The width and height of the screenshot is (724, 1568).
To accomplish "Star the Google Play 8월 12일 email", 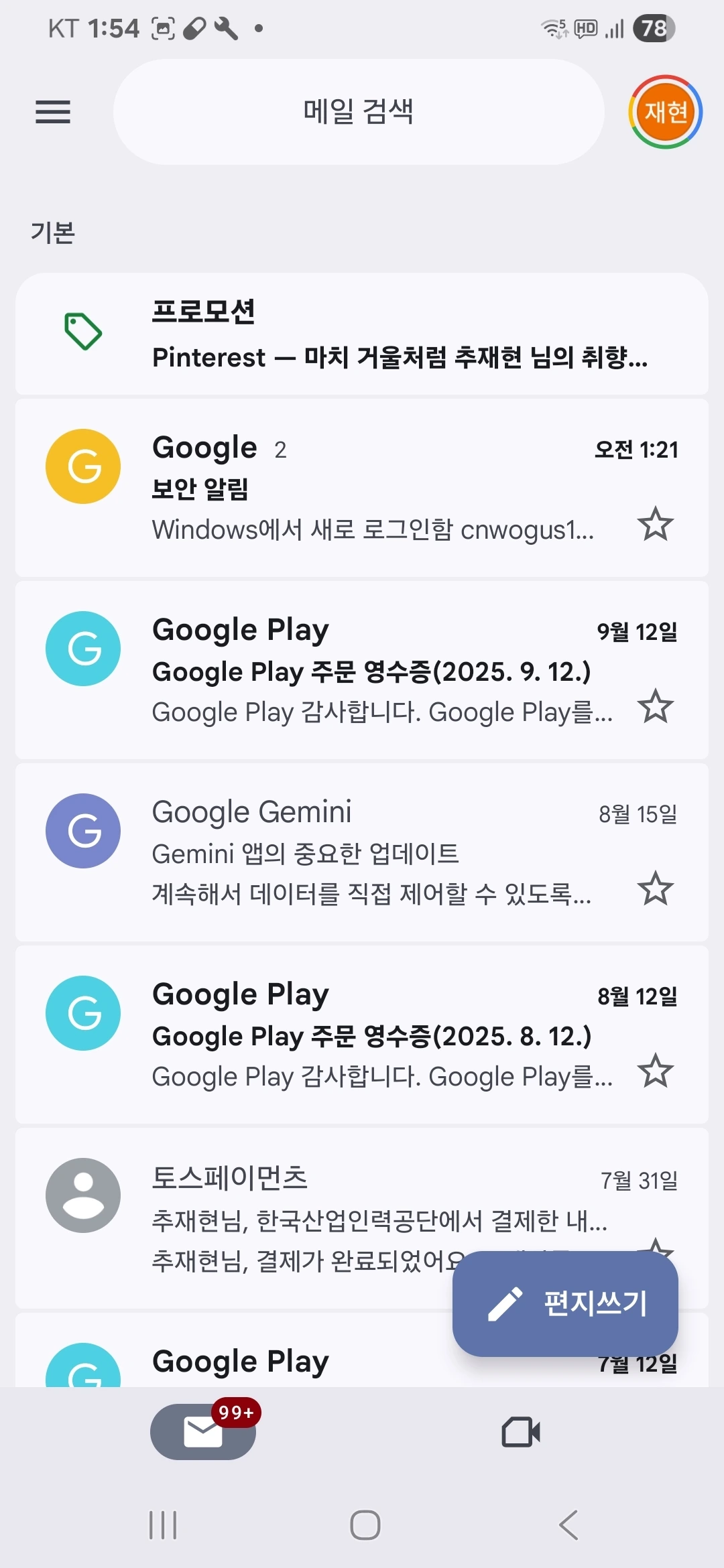I will click(655, 1071).
